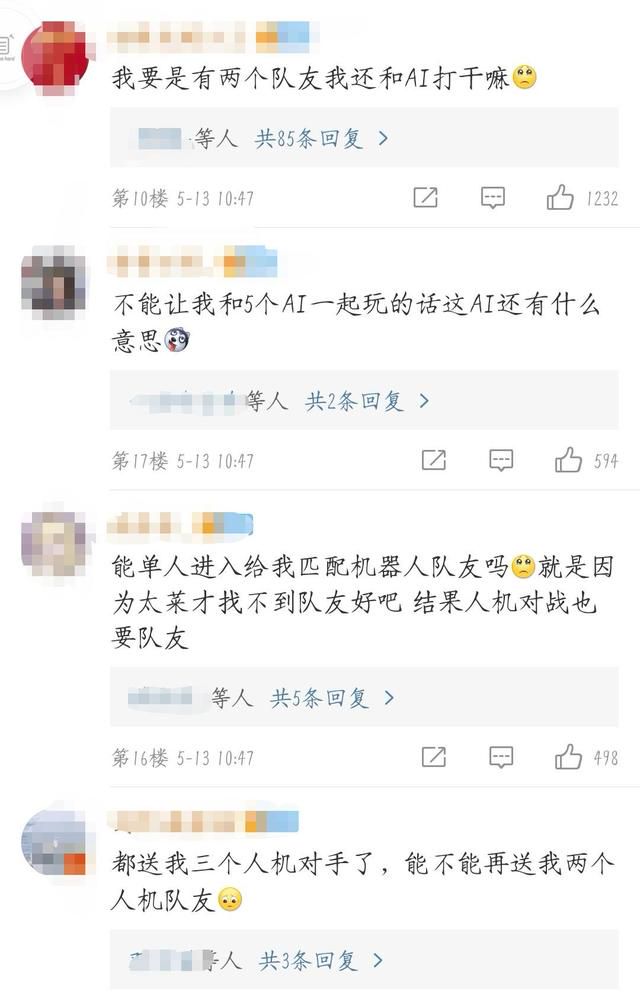Like the comment with 594 likes
This screenshot has width=640, height=1000.
point(568,460)
